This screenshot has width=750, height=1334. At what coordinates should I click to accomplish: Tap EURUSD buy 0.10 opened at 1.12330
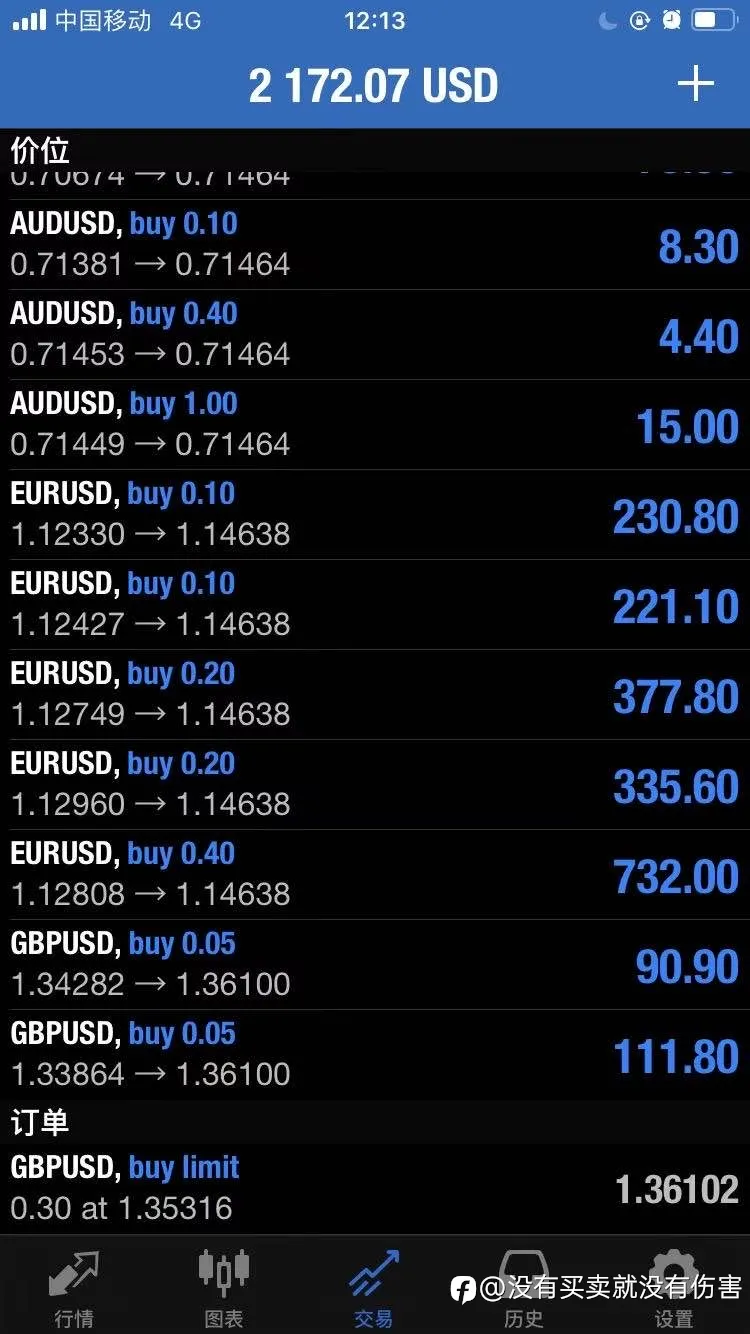click(x=375, y=515)
